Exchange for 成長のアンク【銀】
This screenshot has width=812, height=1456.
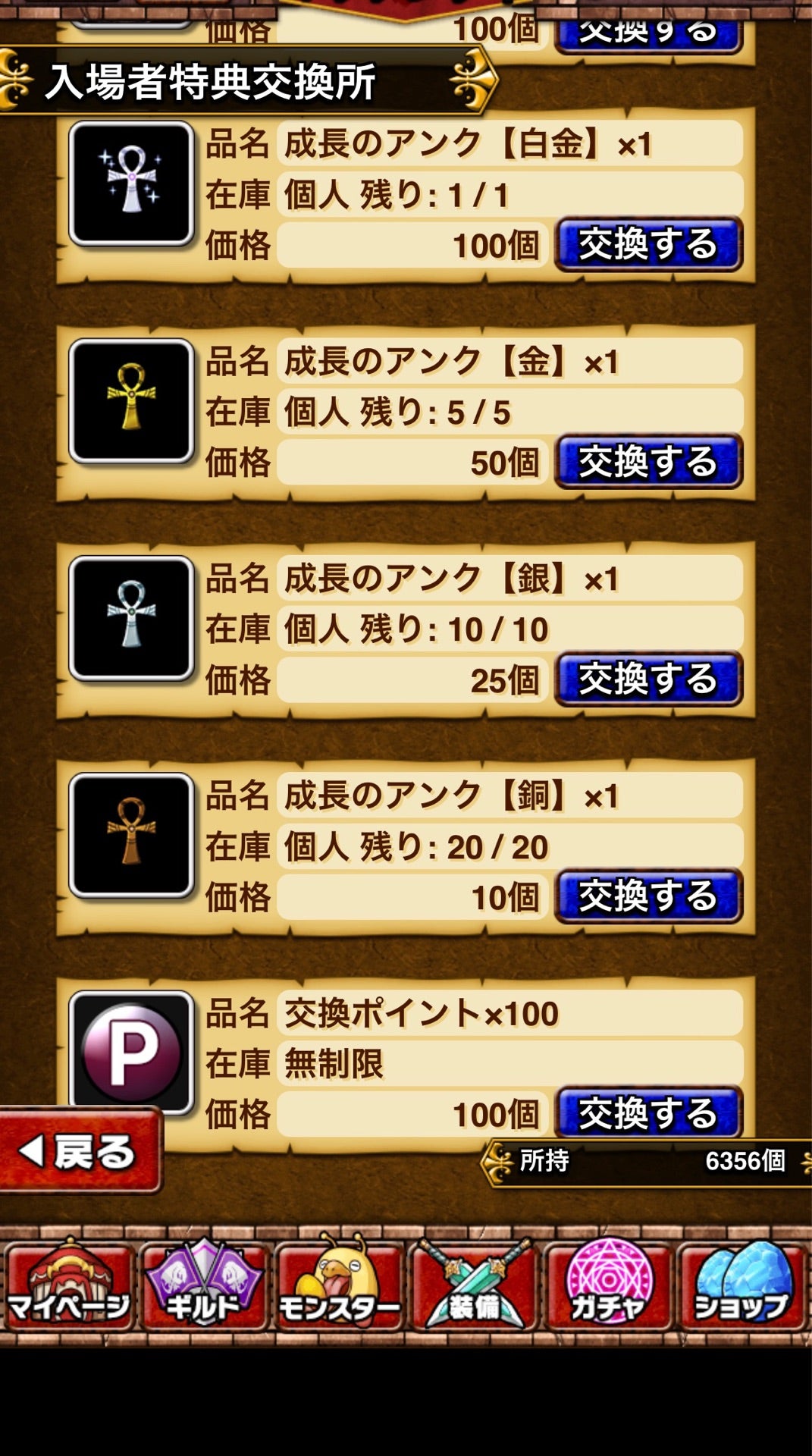point(648,679)
